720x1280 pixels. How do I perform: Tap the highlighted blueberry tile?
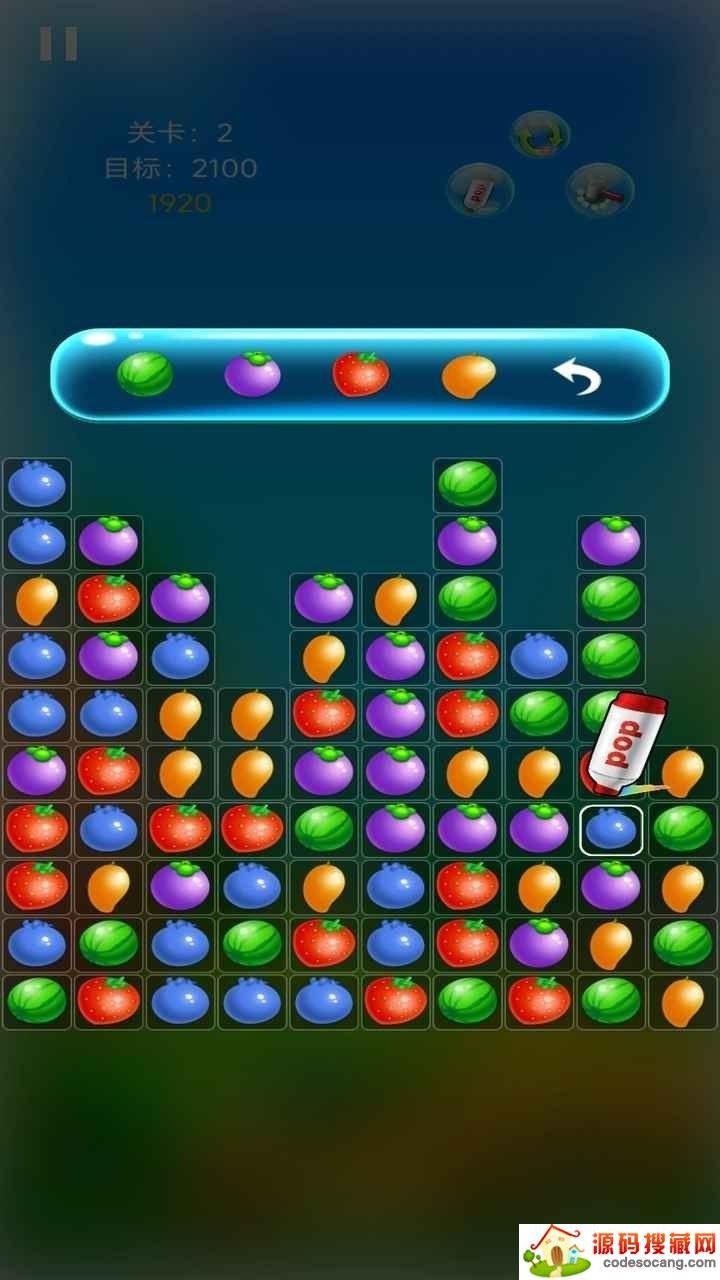coord(611,830)
